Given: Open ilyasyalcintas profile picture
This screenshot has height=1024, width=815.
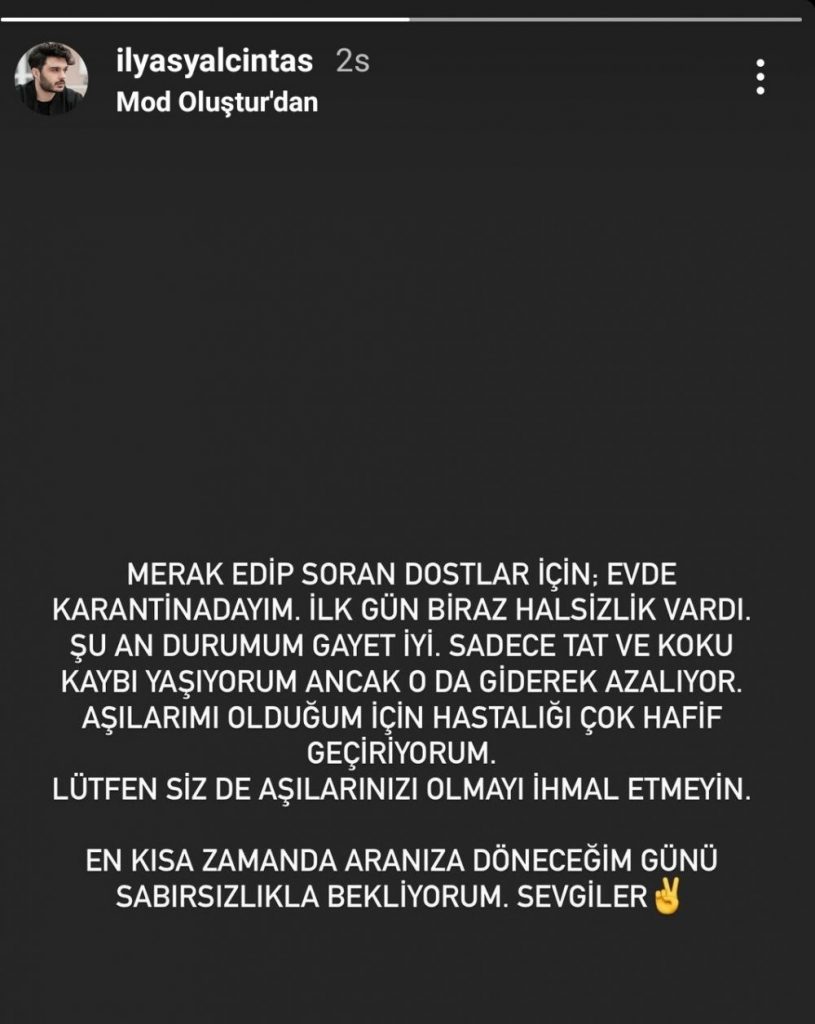Looking at the screenshot, I should pos(51,79).
